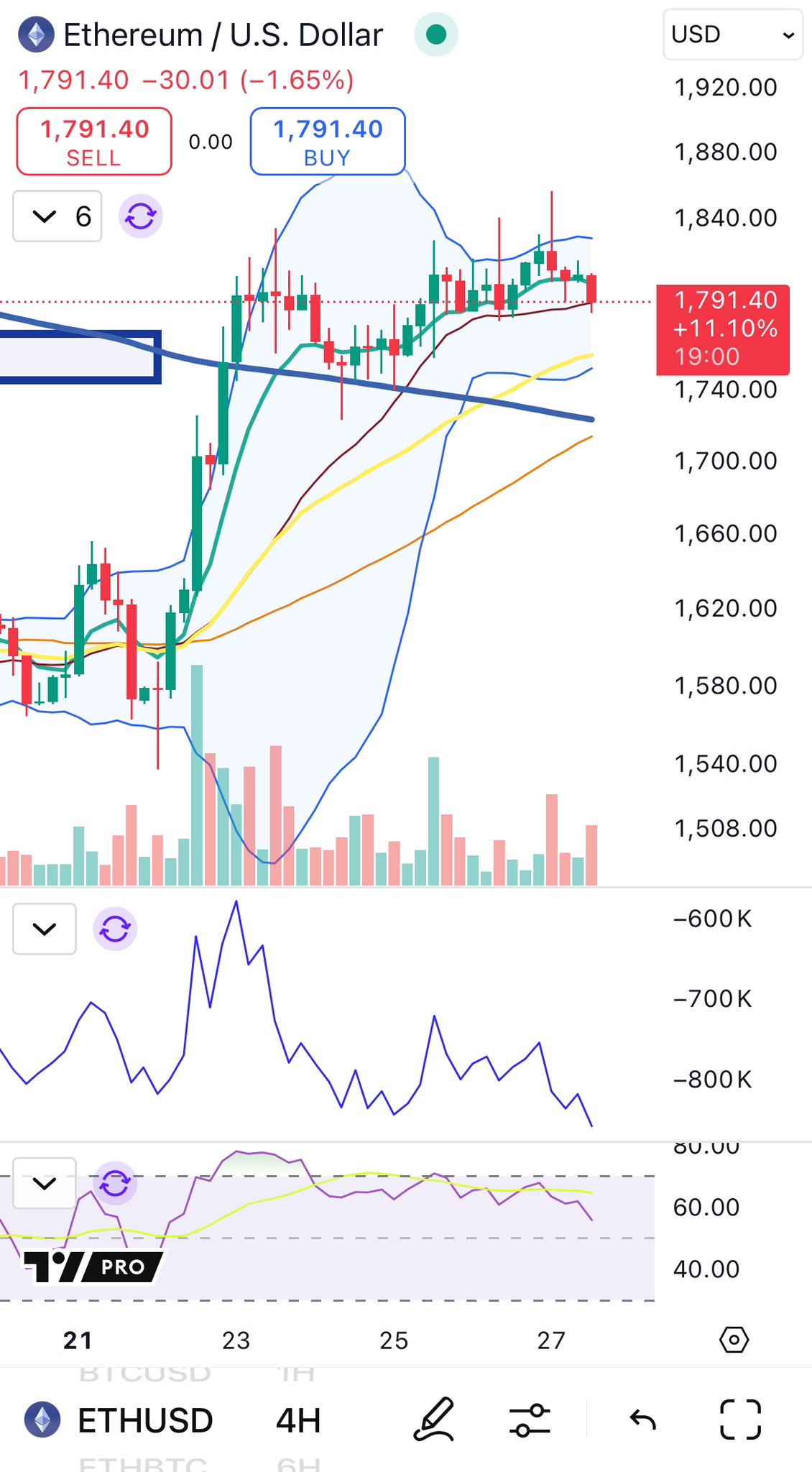The image size is (812, 1472).
Task: Tap the refresh icon beside the indicators count
Action: tap(140, 216)
